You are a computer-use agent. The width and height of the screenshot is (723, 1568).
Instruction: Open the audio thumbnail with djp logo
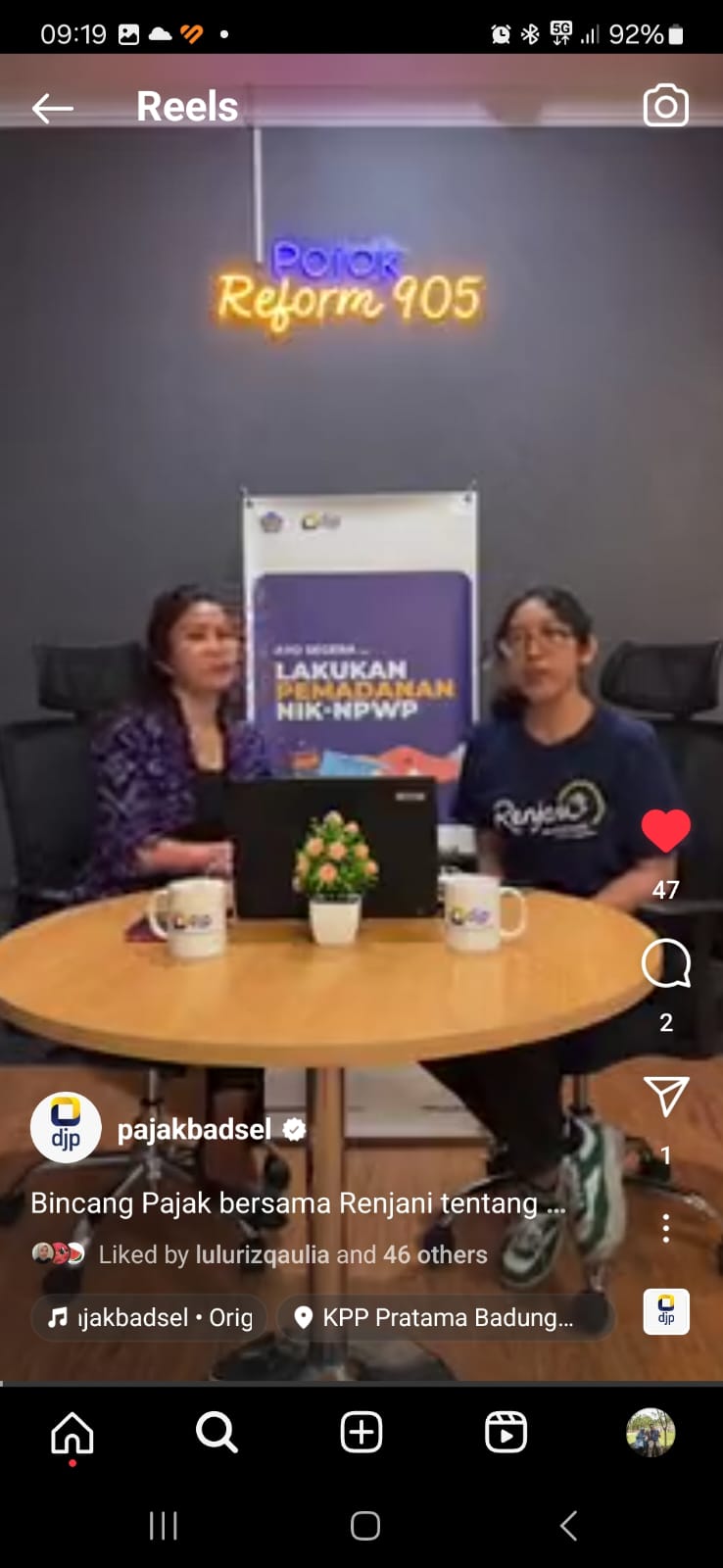[666, 1311]
